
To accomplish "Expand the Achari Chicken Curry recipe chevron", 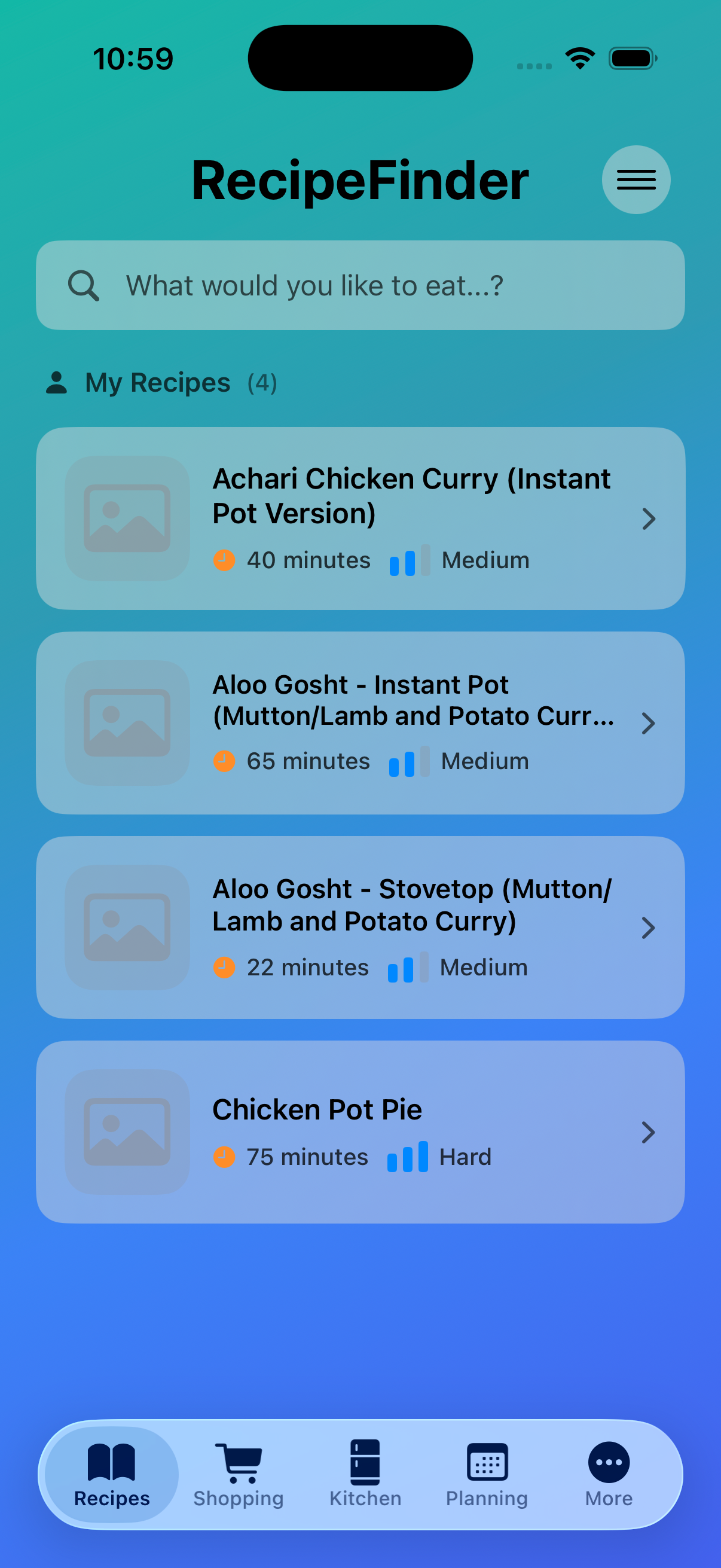I will pos(649,518).
